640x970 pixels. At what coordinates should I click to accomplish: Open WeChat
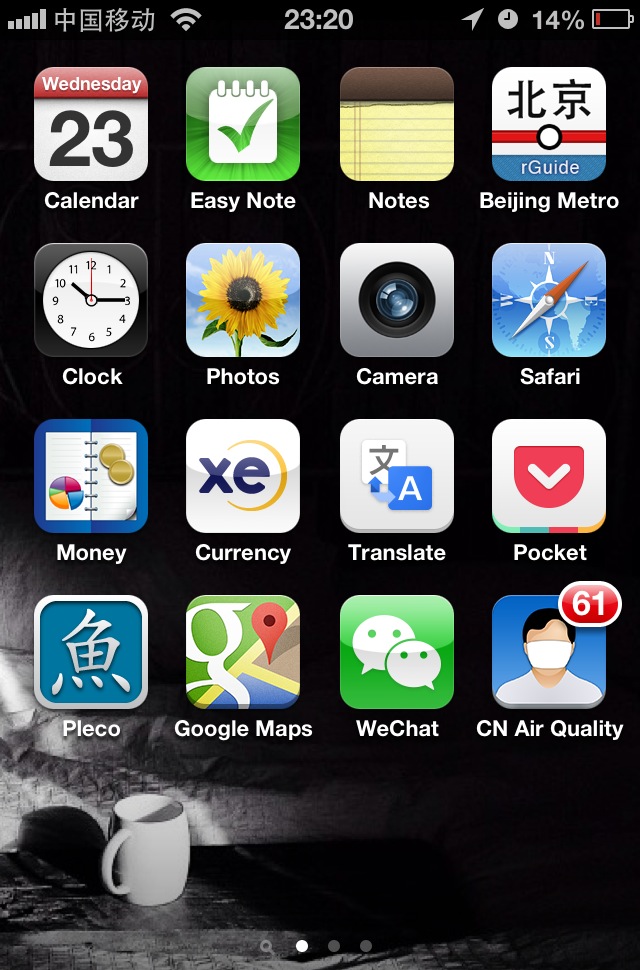tap(397, 652)
